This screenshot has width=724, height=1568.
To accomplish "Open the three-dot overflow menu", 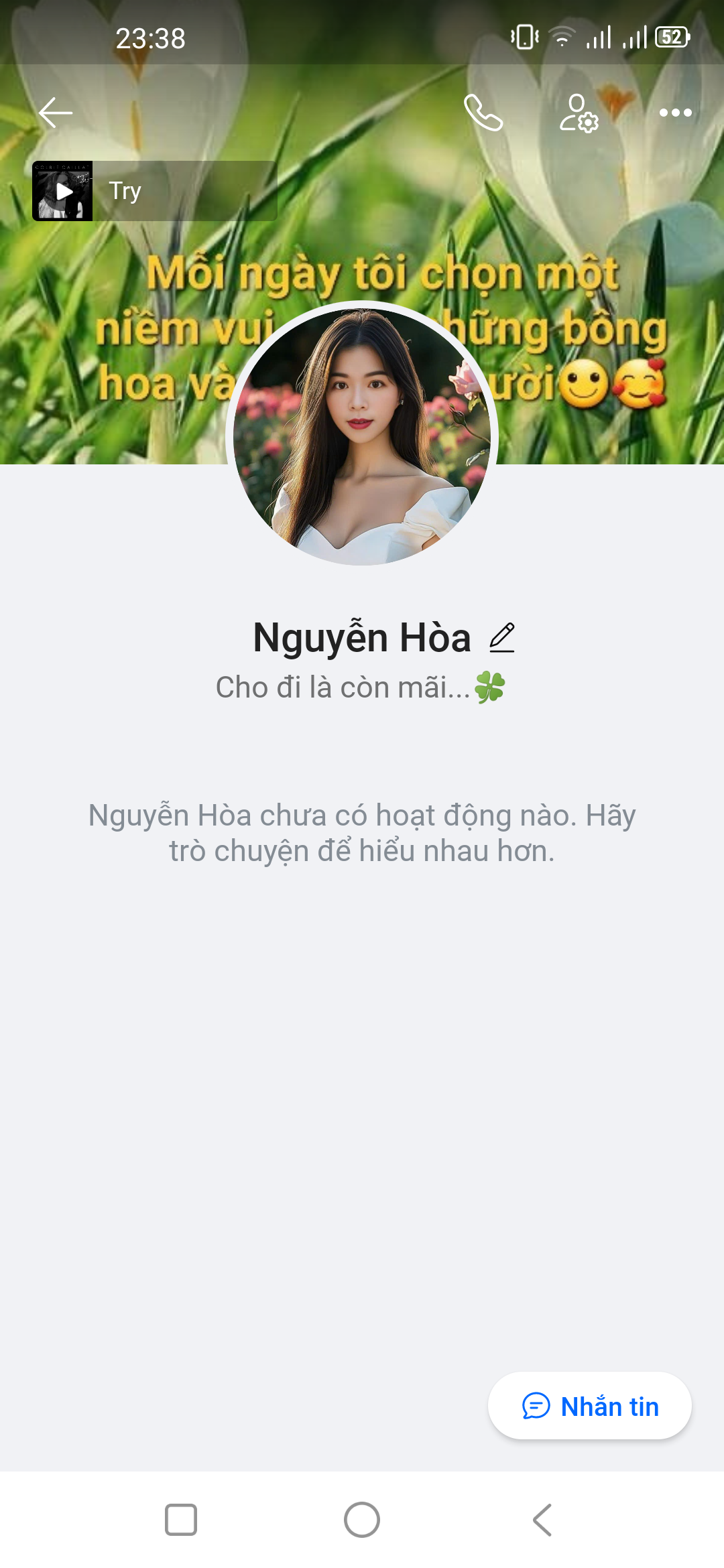I will pyautogui.click(x=675, y=113).
